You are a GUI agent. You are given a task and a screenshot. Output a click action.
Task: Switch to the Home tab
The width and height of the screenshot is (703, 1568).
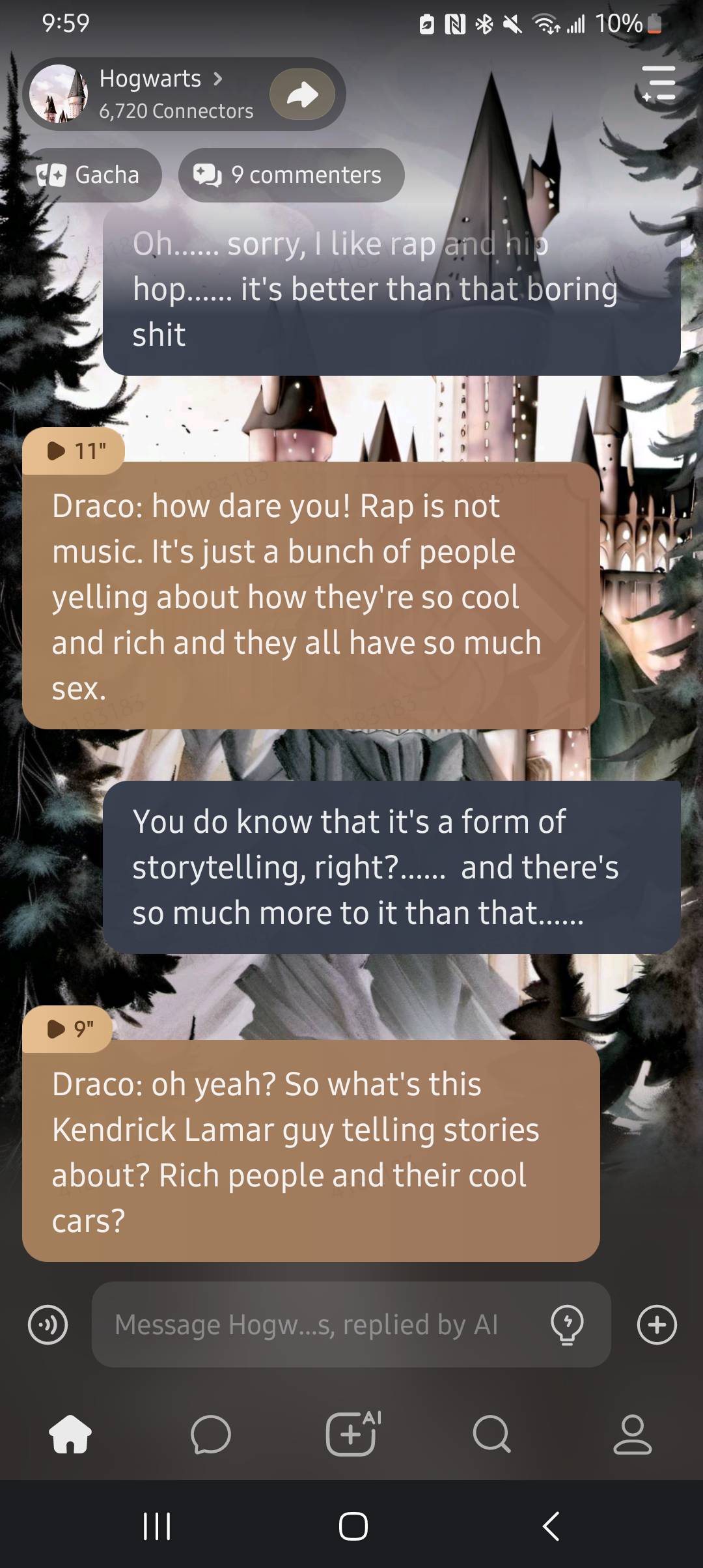point(70,1435)
